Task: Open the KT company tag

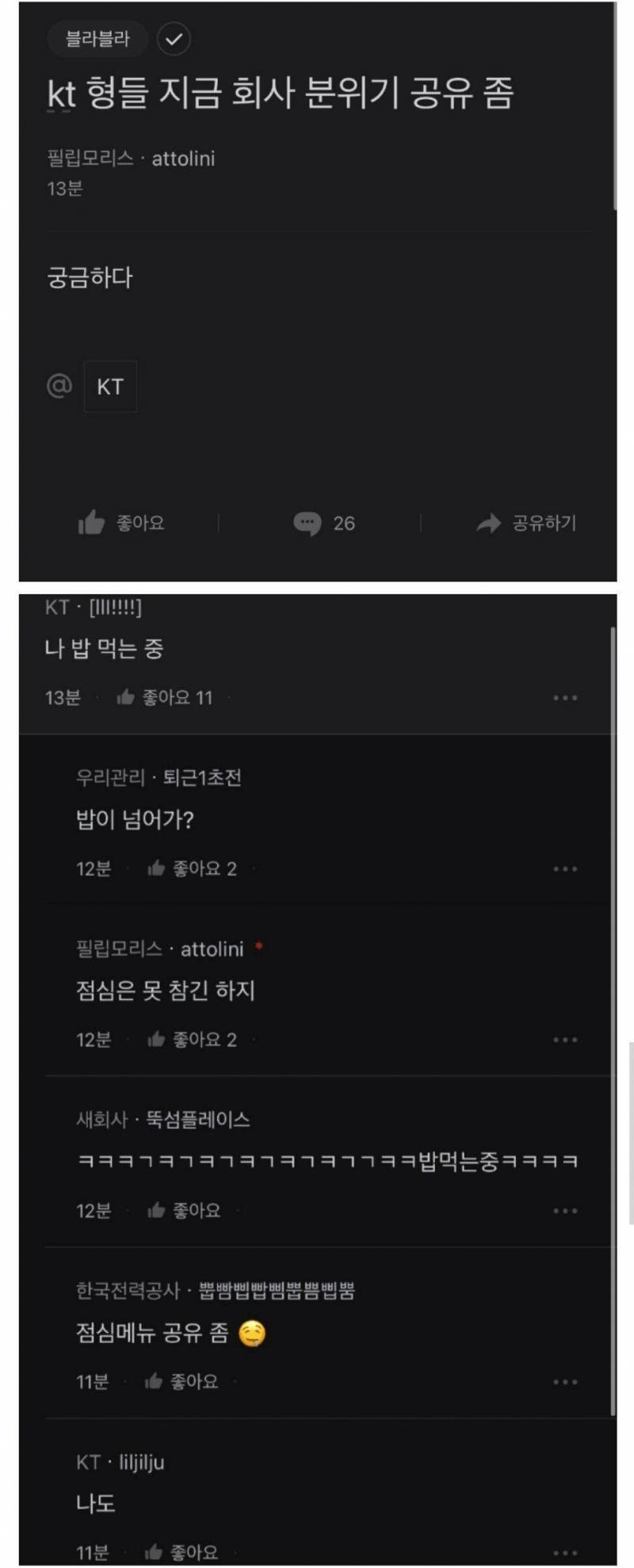Action: tap(110, 387)
